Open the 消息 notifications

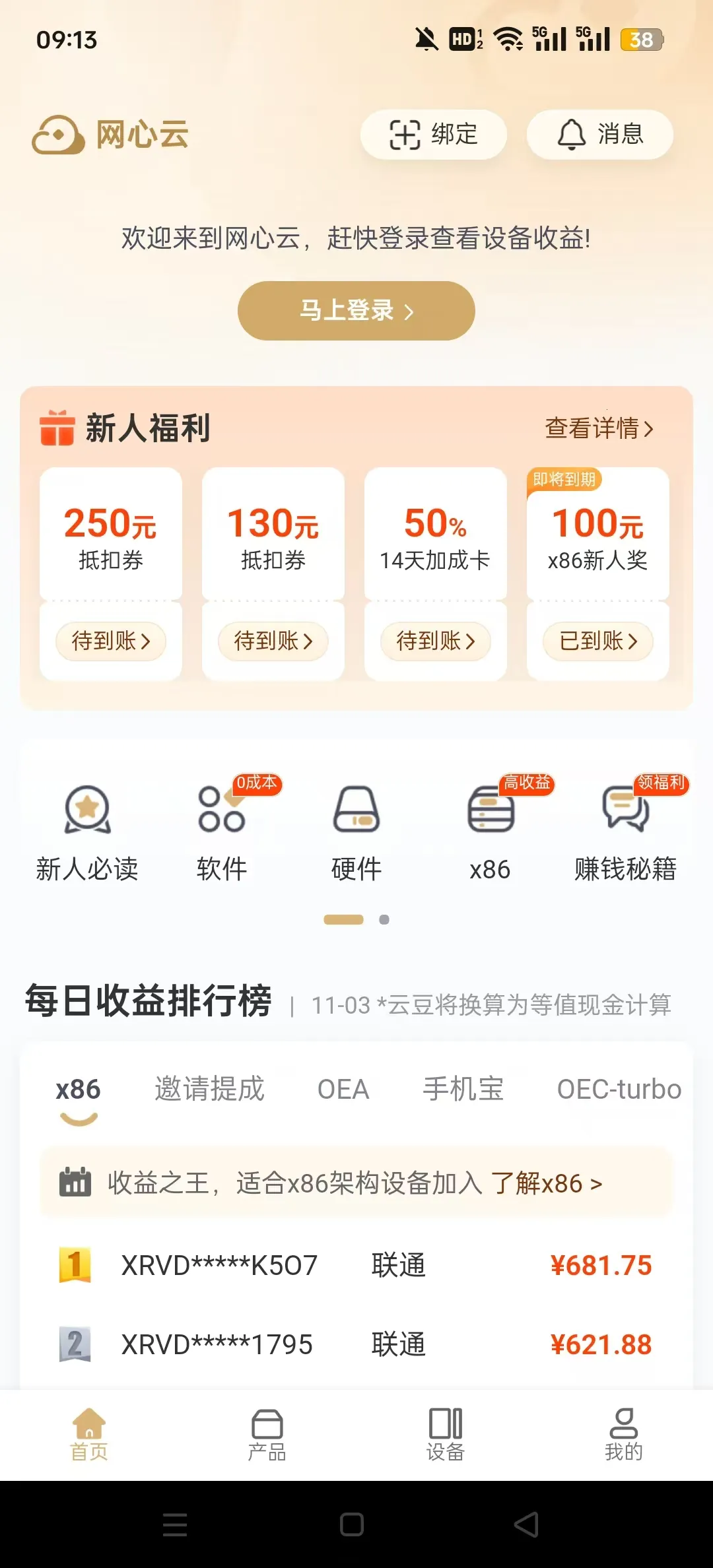click(599, 135)
